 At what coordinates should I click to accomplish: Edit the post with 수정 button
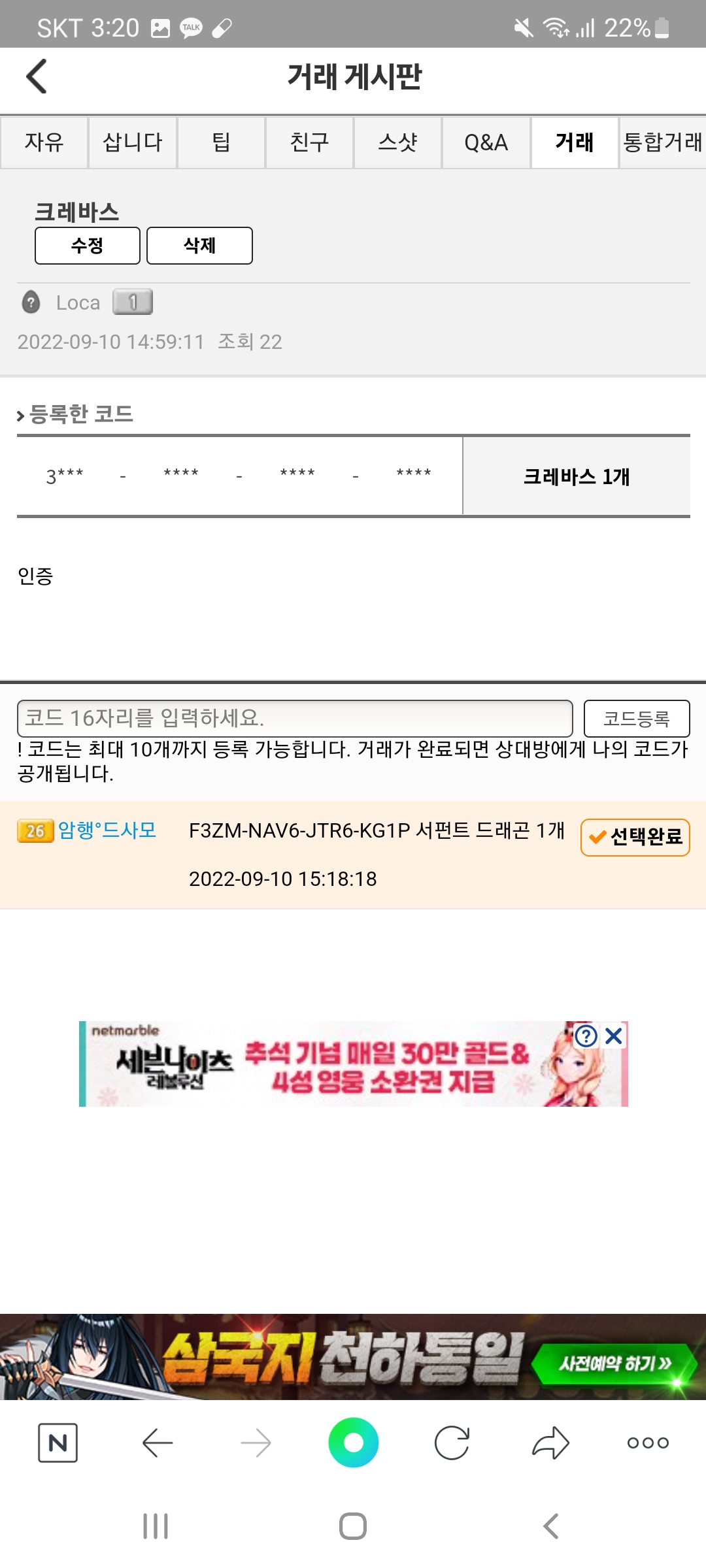(x=88, y=246)
